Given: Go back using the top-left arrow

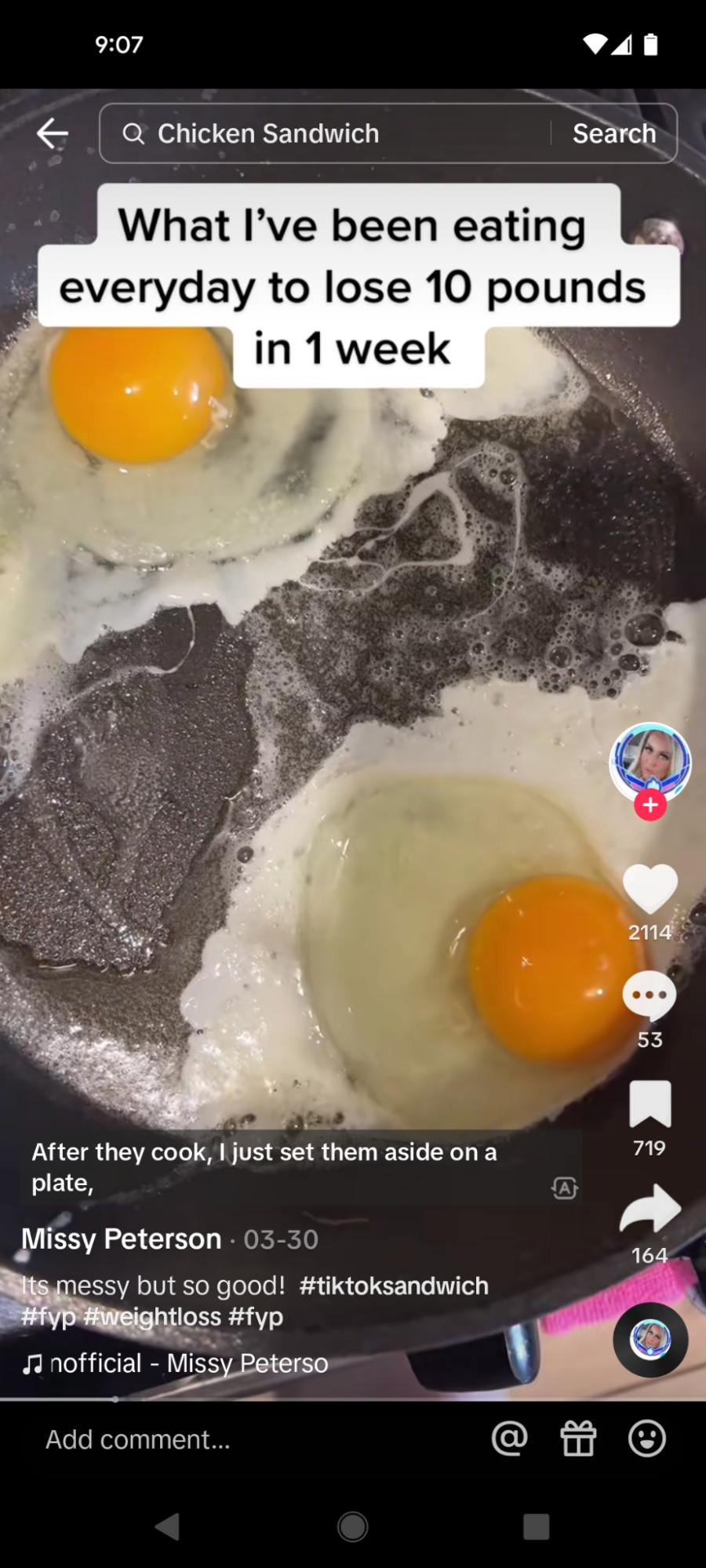Looking at the screenshot, I should (x=52, y=133).
